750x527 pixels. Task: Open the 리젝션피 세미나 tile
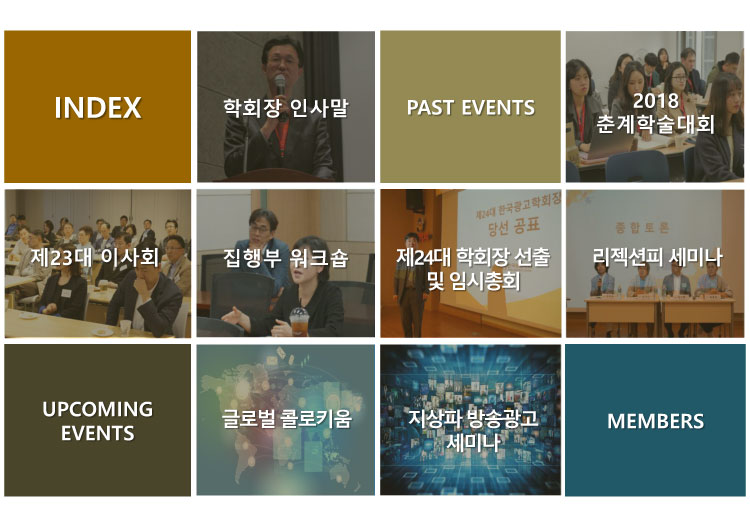click(x=655, y=263)
